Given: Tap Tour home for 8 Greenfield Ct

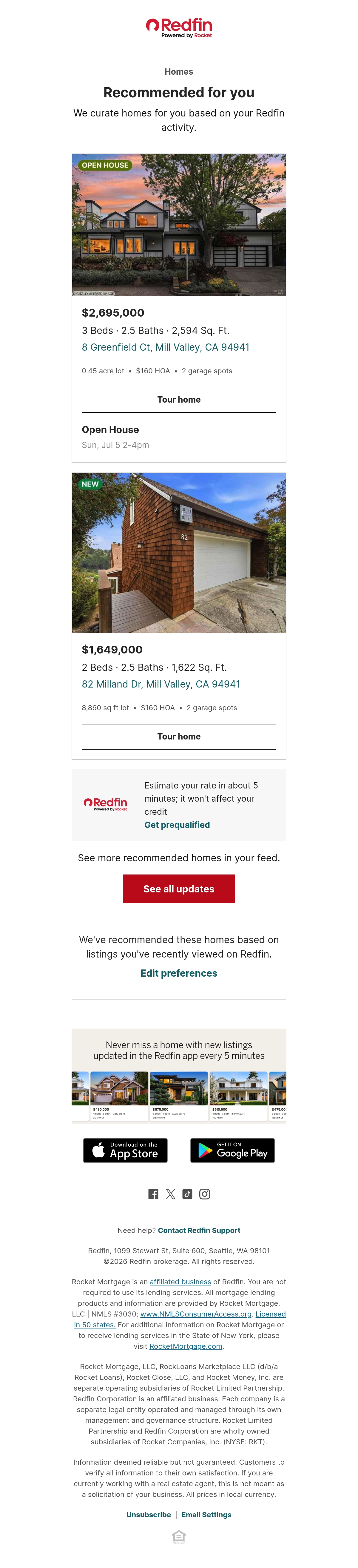Looking at the screenshot, I should coord(179,400).
